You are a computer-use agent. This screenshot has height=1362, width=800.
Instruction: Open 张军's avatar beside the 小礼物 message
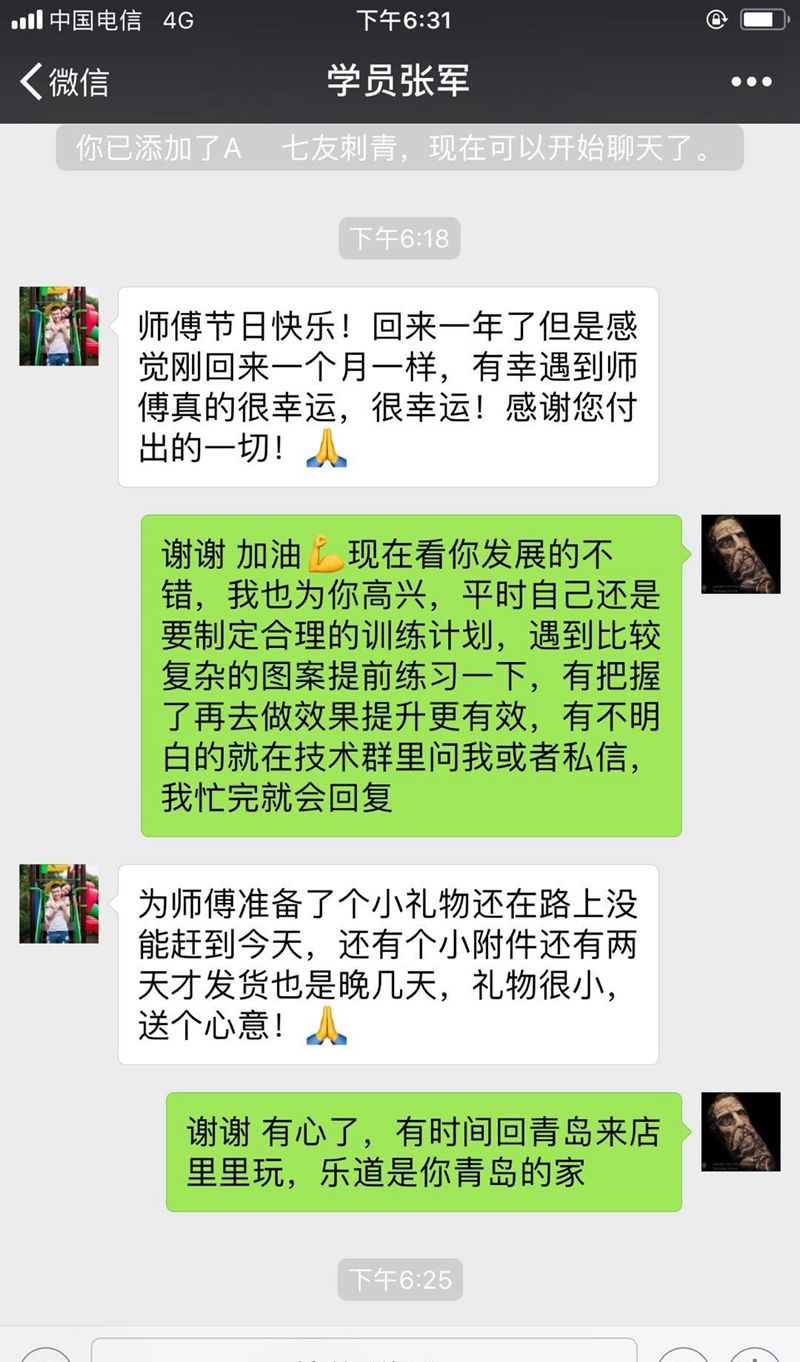coord(59,904)
